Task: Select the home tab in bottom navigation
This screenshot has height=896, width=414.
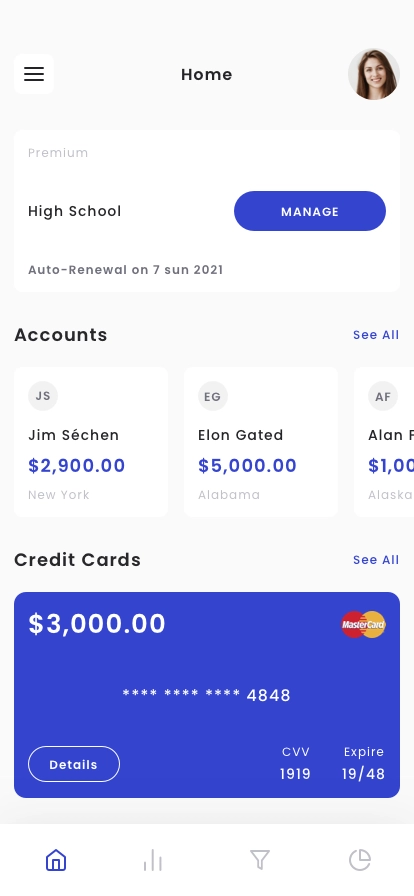Action: (56, 859)
